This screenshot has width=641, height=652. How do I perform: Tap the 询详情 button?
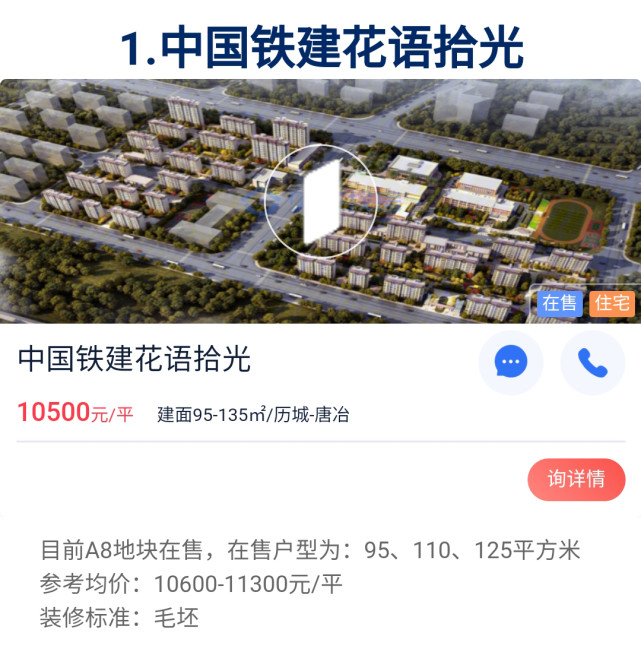[576, 479]
